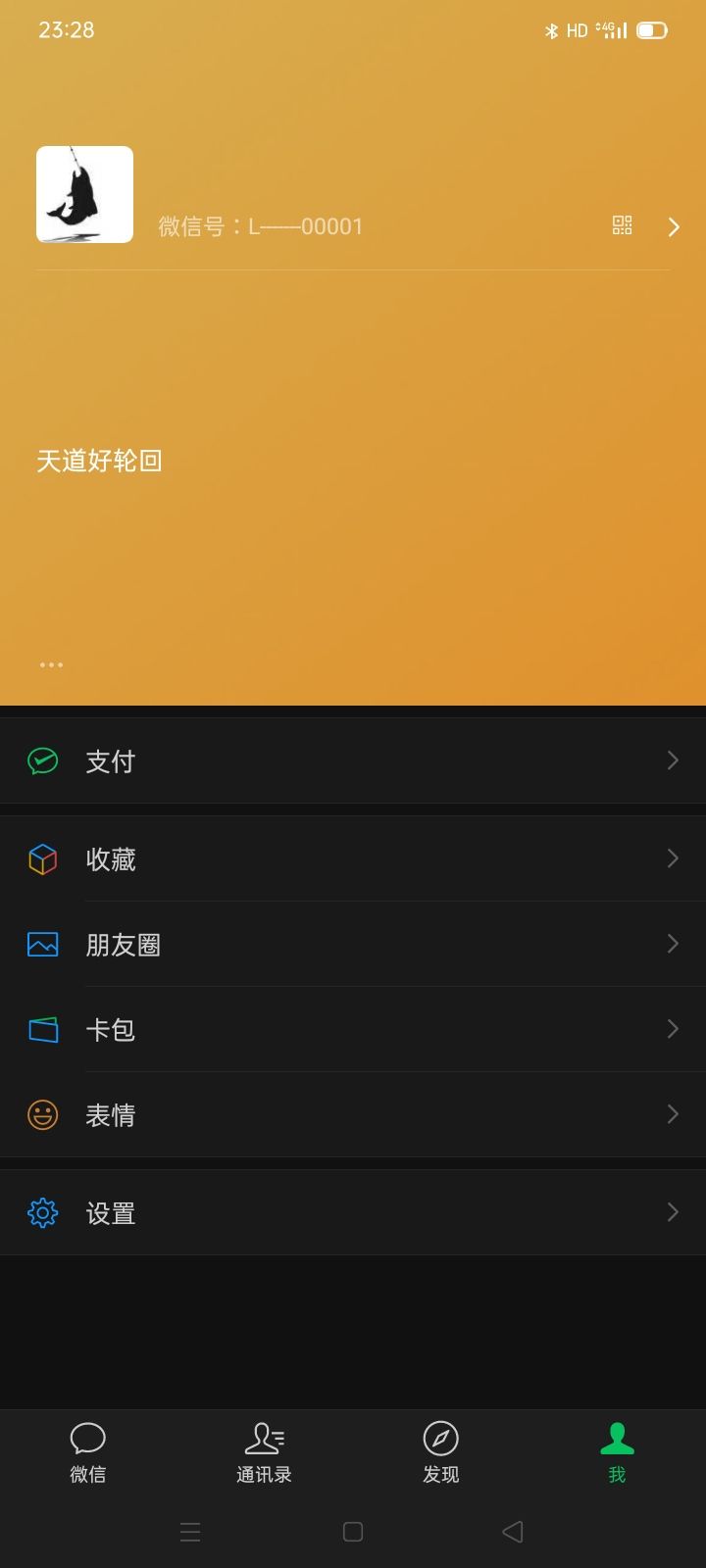Open 收藏 favorites
The image size is (706, 1568).
pyautogui.click(x=353, y=858)
